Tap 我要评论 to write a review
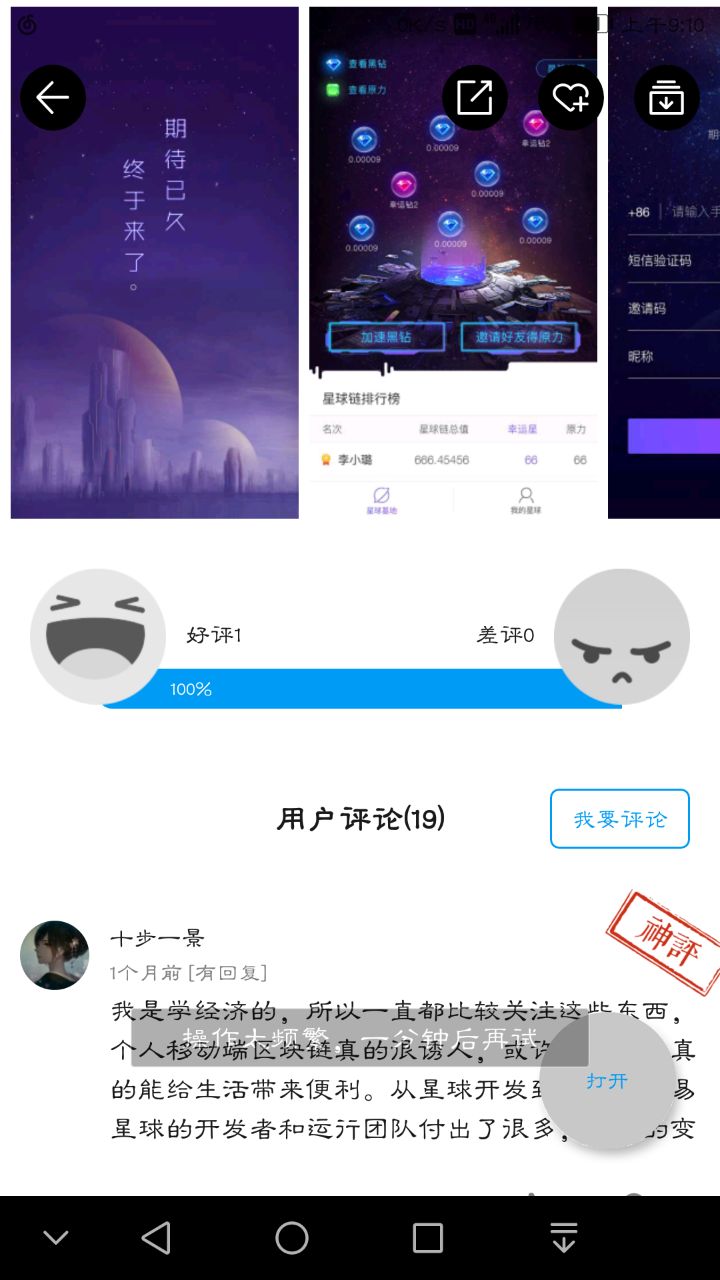Screen dimensions: 720x1280 click(x=619, y=819)
